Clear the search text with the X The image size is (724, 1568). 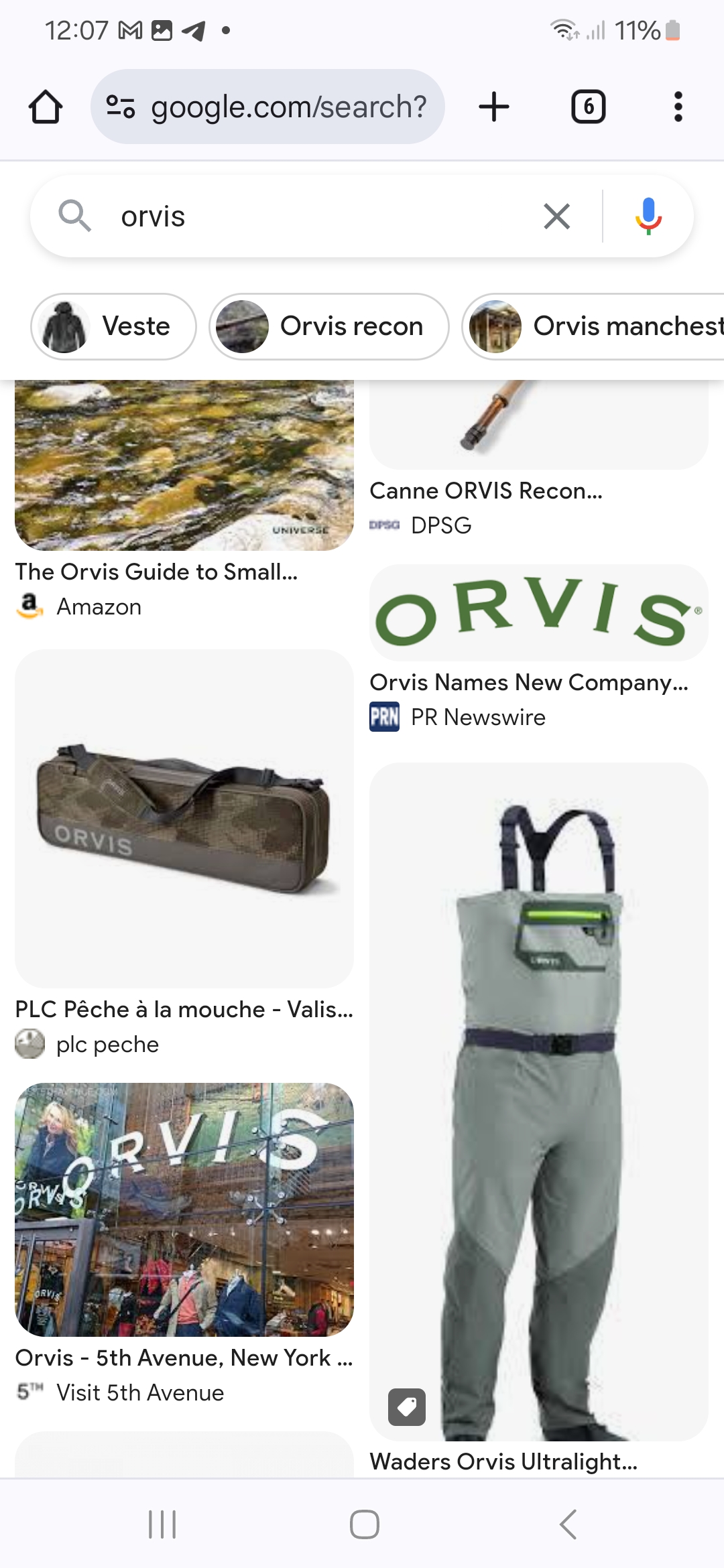point(556,216)
